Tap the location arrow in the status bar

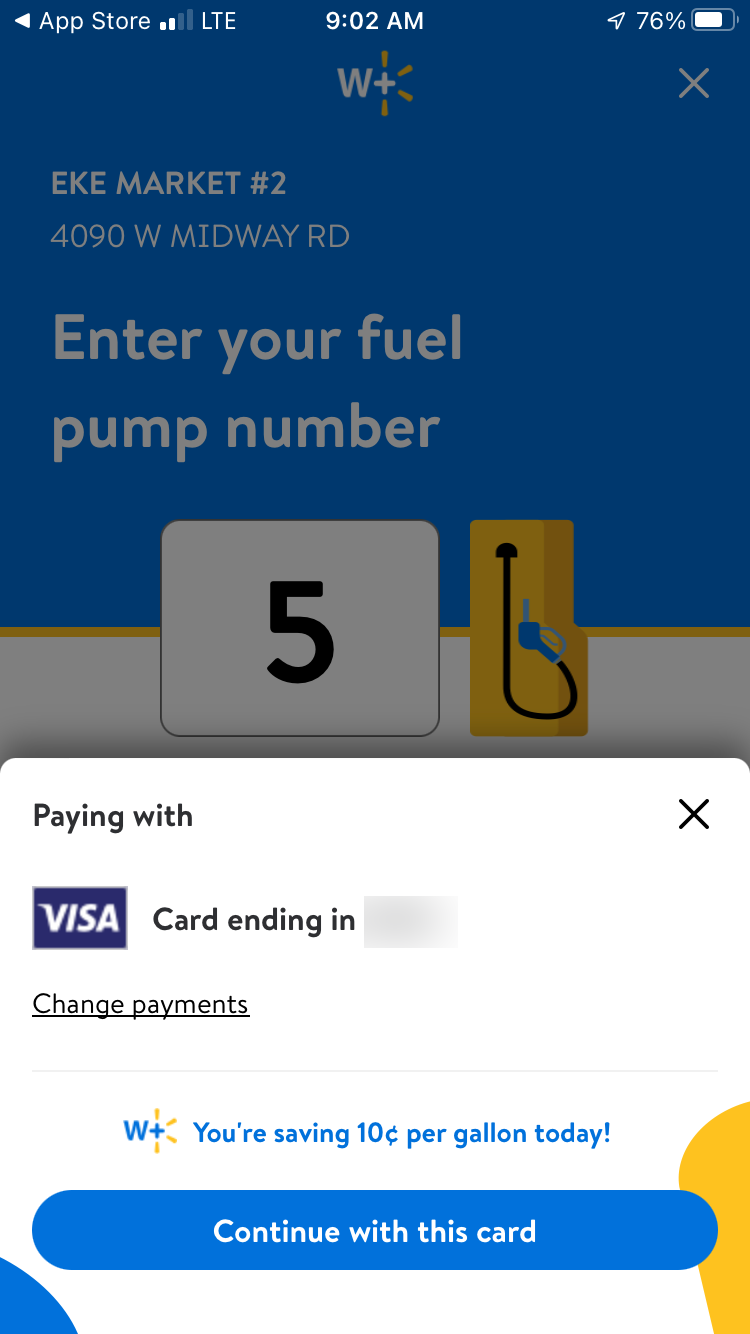click(x=615, y=19)
